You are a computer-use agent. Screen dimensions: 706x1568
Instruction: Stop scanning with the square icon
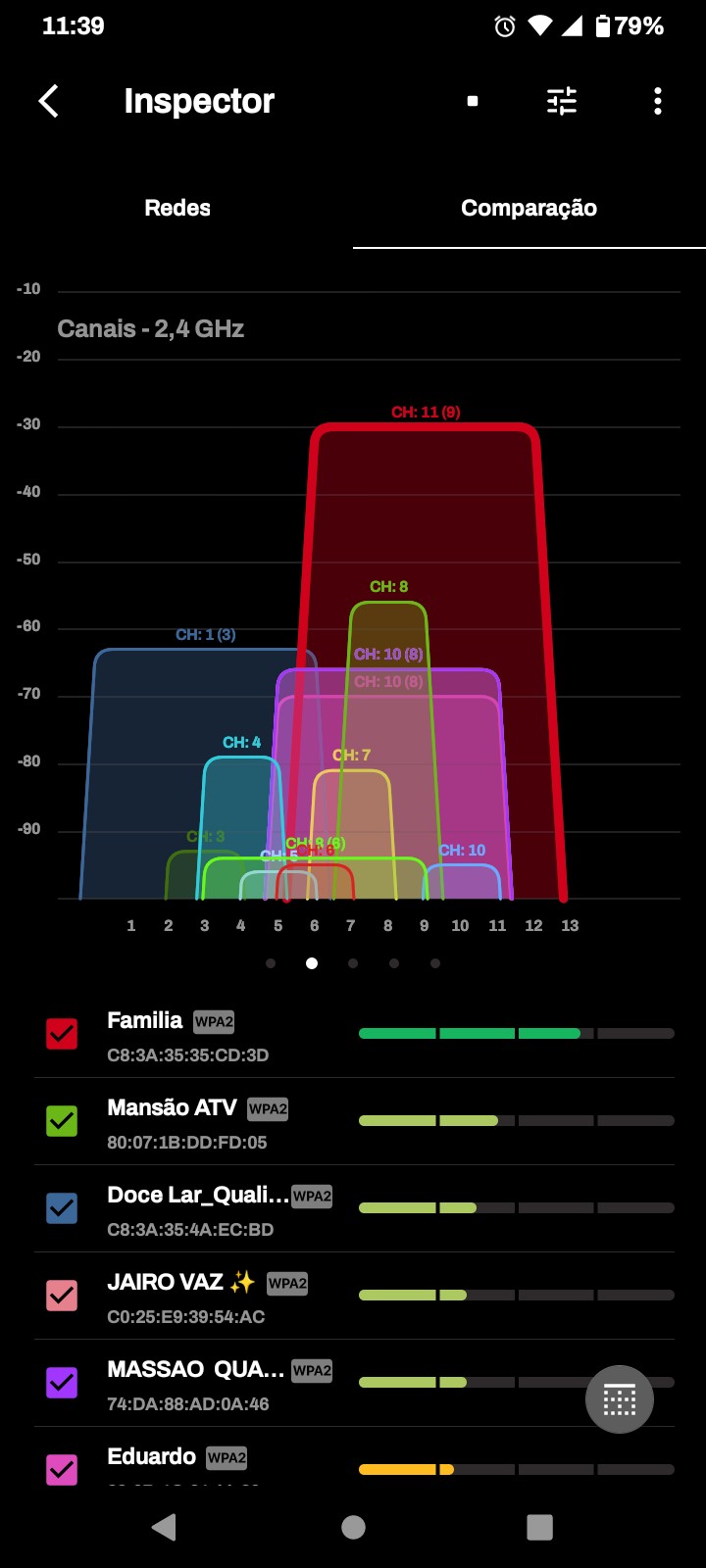click(x=473, y=101)
